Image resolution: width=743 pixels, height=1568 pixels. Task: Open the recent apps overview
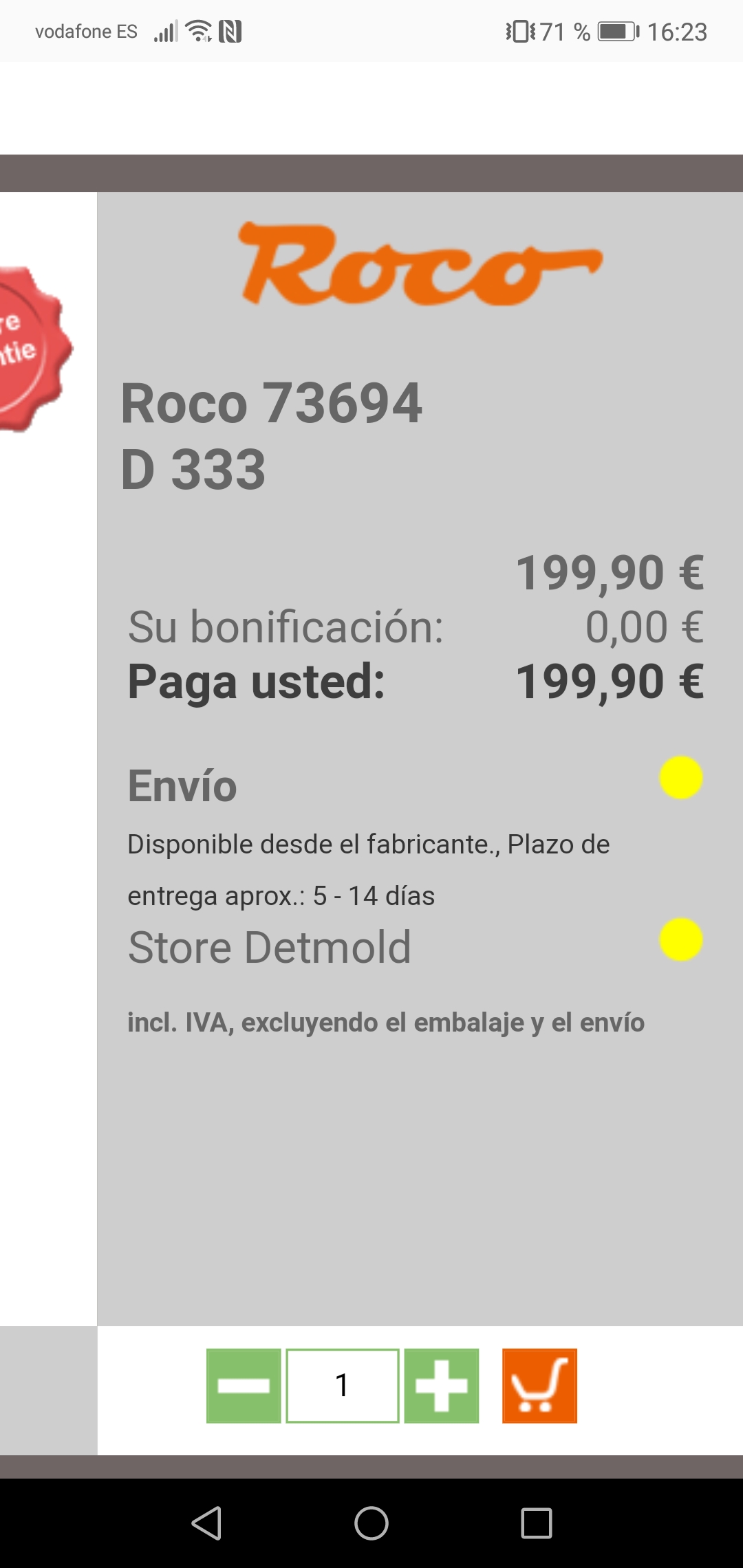coord(537,1523)
